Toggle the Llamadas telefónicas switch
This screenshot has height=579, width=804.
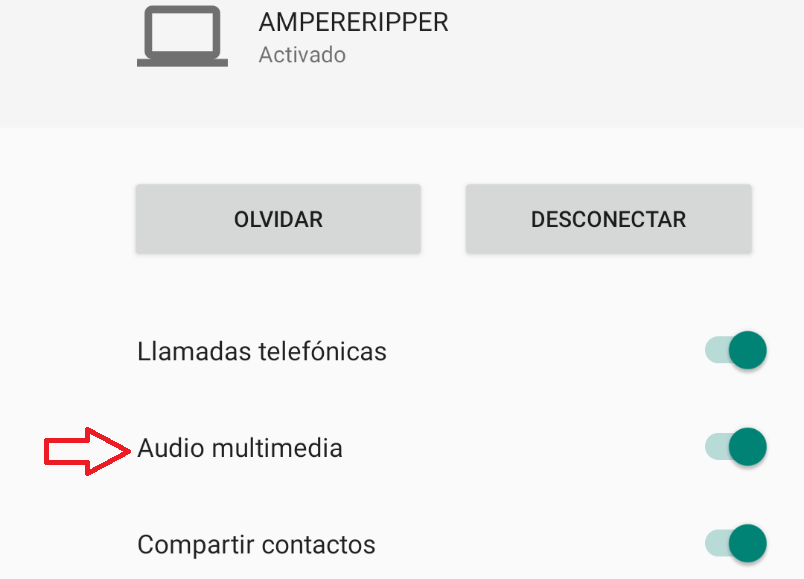point(736,351)
